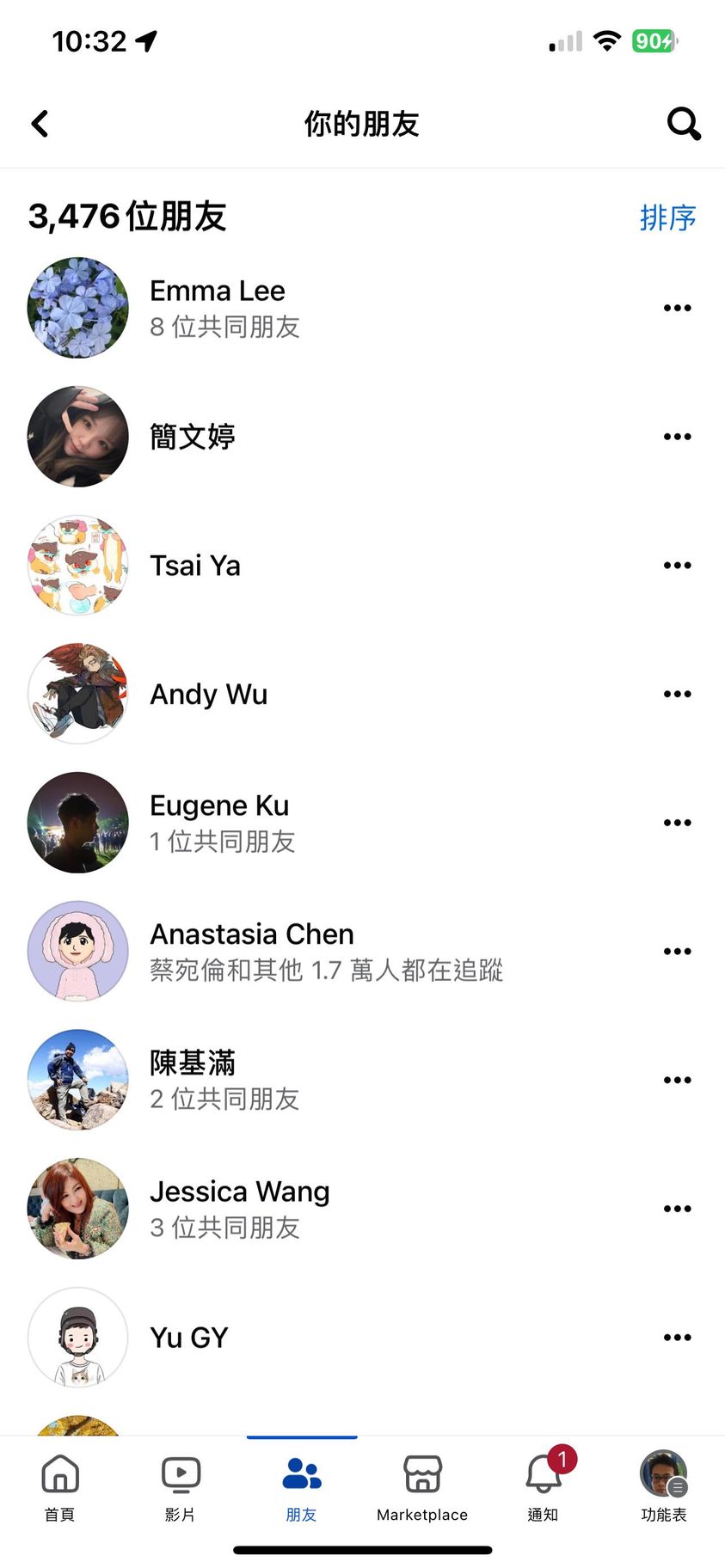Show options for Anastasia Chen
Image resolution: width=725 pixels, height=1568 pixels.
pyautogui.click(x=677, y=952)
